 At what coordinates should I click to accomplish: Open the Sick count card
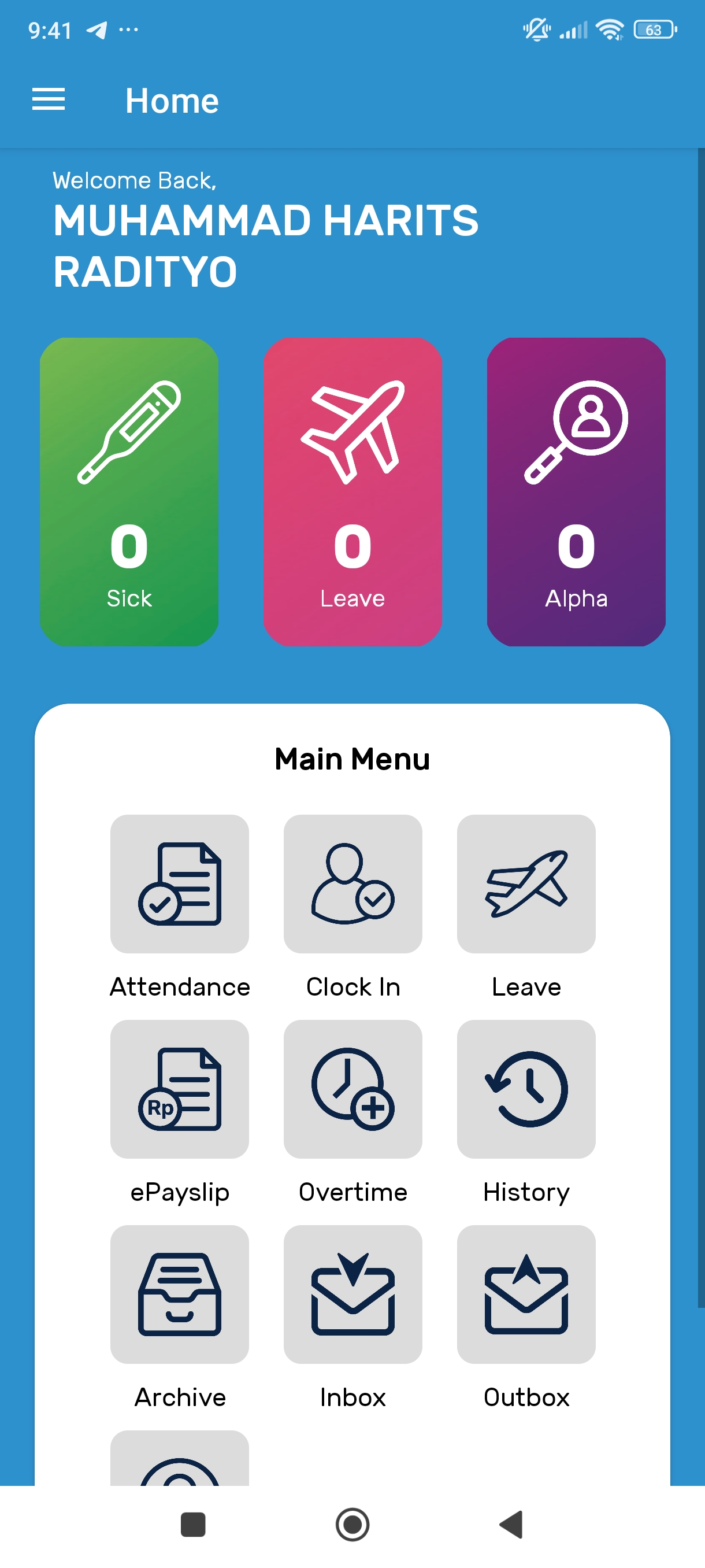[129, 492]
